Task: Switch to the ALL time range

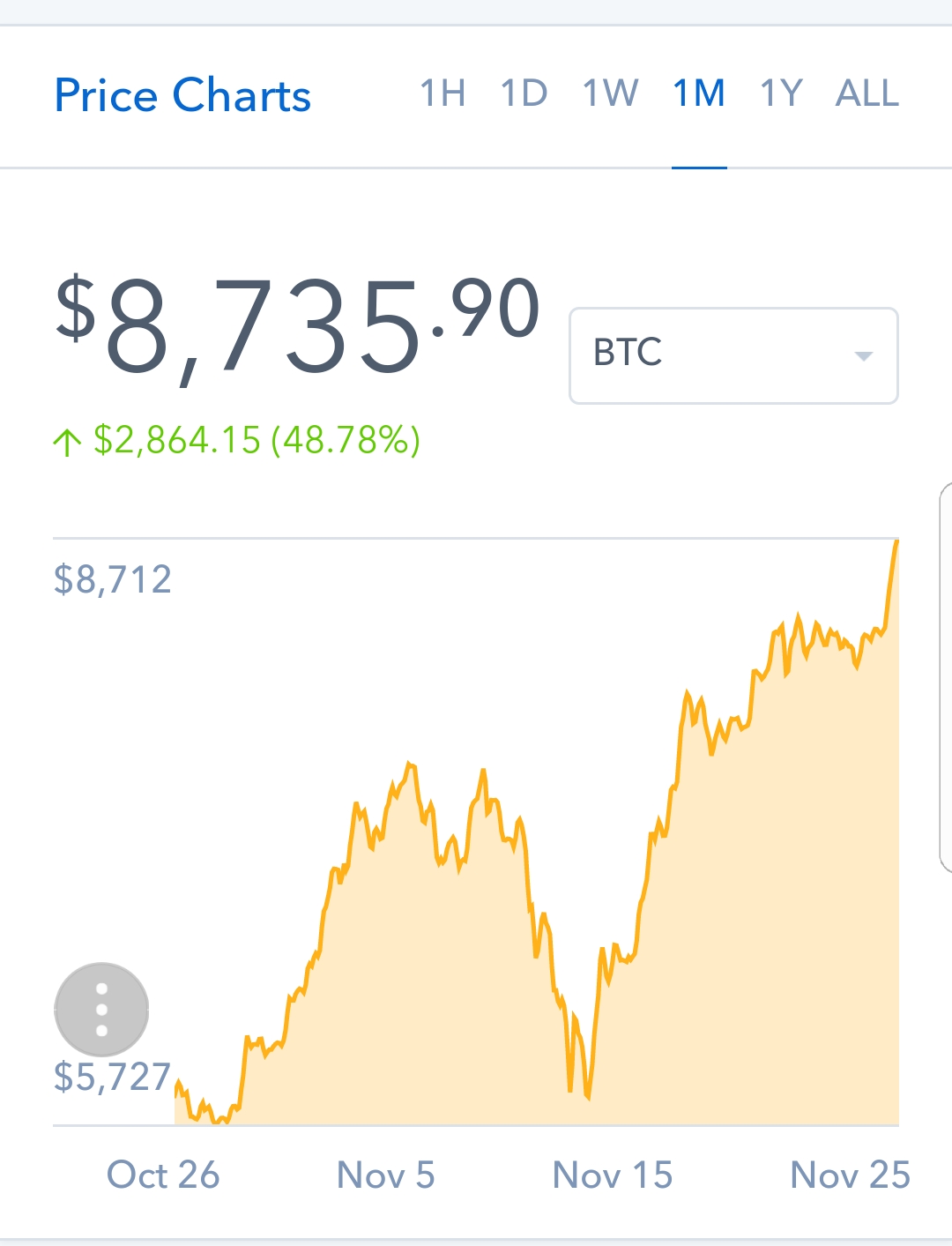Action: (867, 93)
